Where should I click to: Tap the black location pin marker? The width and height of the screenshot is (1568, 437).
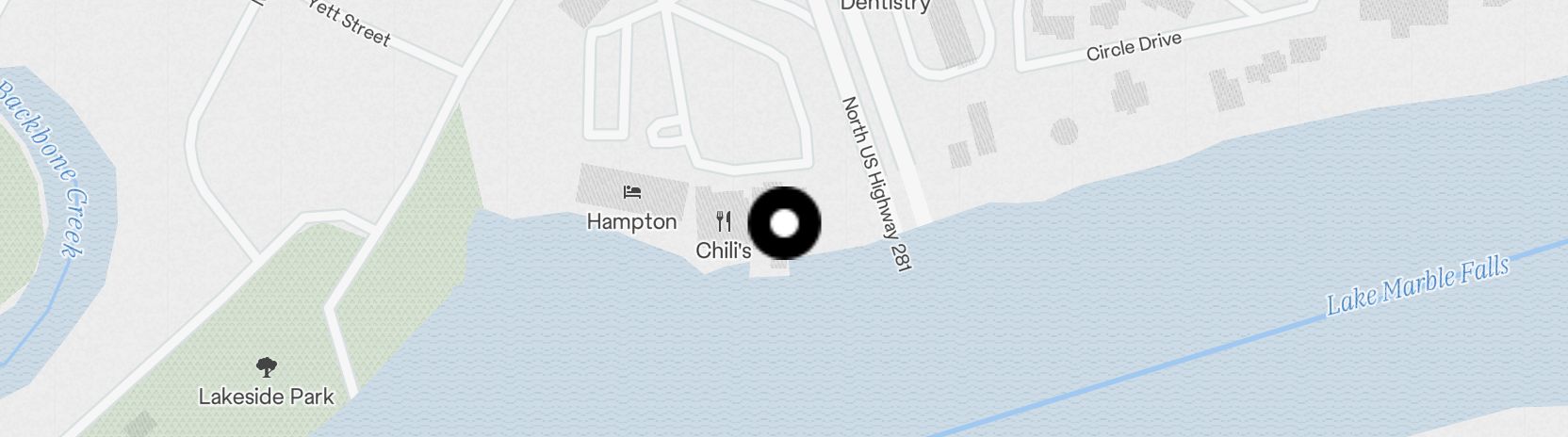pos(784,223)
